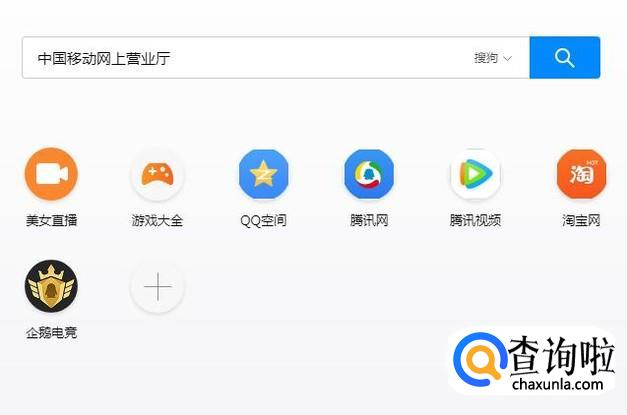Open the 淘宝网 shortcut
The width and height of the screenshot is (627, 415).
point(581,175)
